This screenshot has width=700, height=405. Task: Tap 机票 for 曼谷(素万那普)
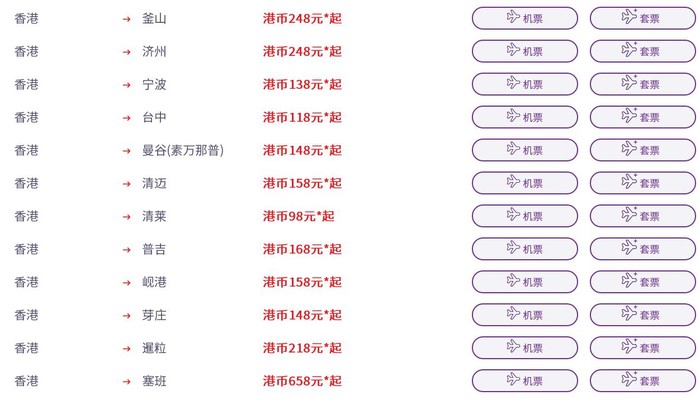524,150
